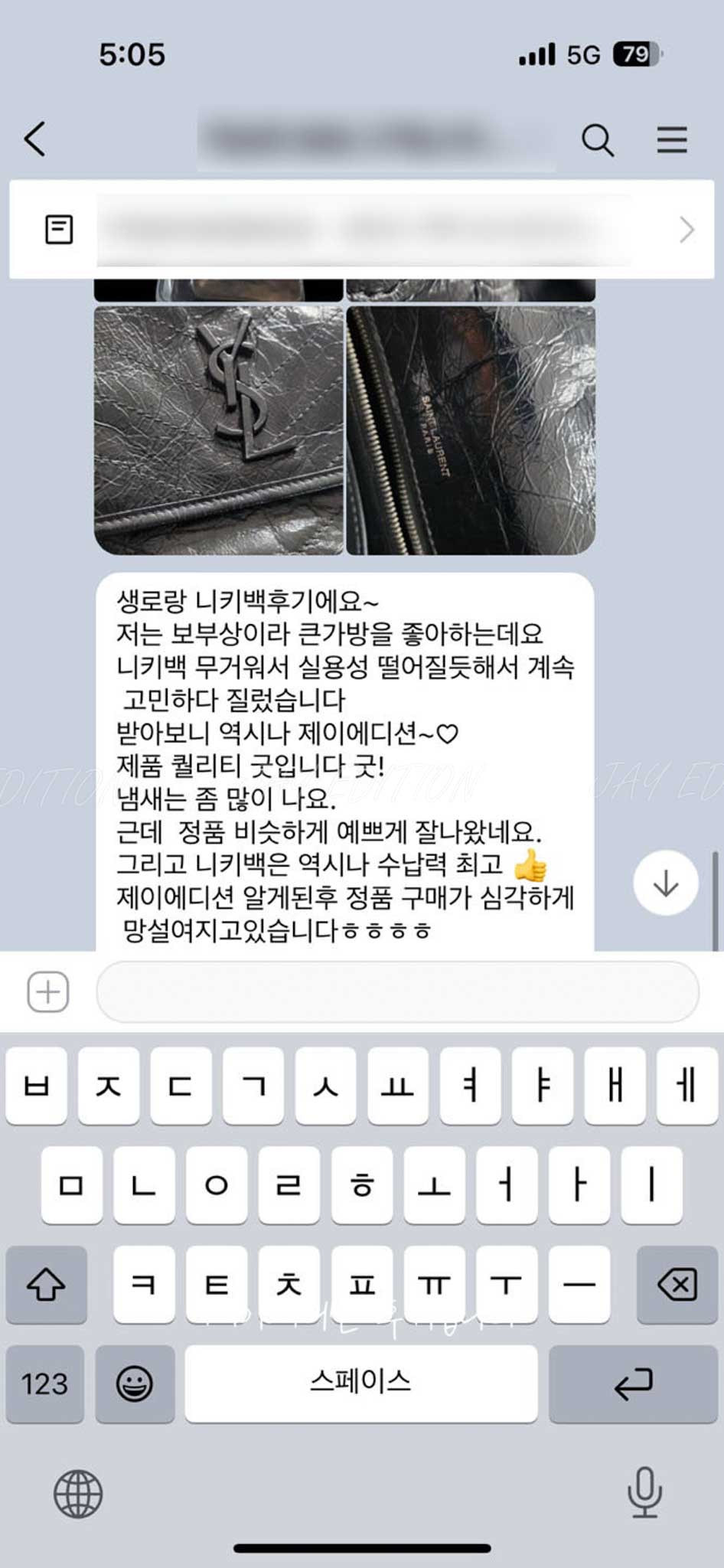Go back to the chat list

pyautogui.click(x=35, y=139)
